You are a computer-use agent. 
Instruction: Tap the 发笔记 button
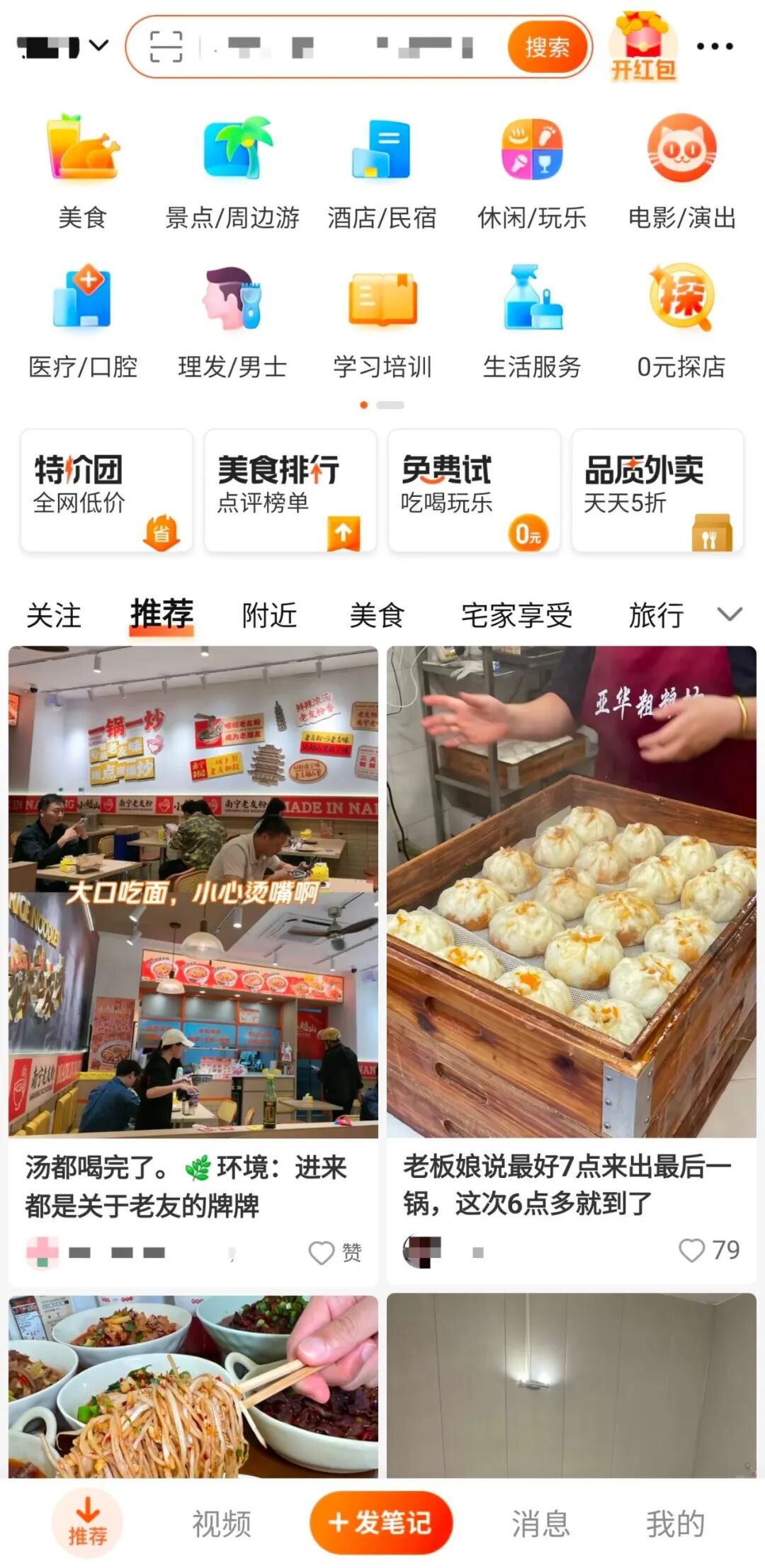click(x=381, y=1522)
